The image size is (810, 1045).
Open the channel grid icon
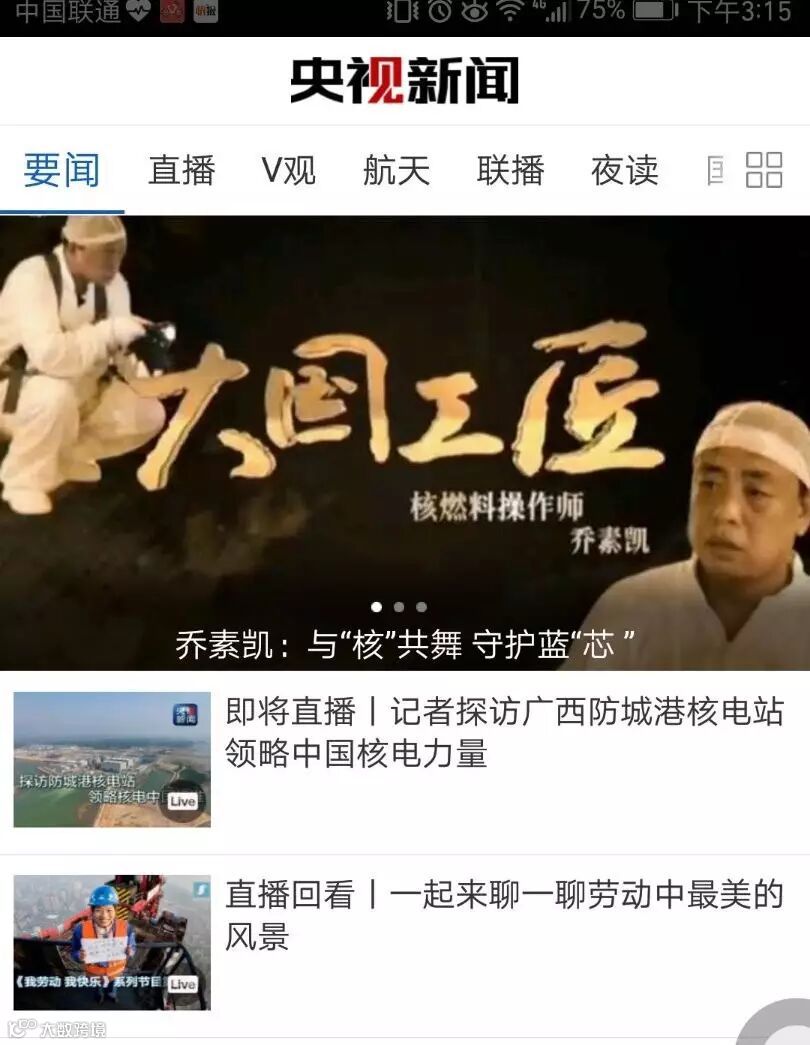point(764,170)
